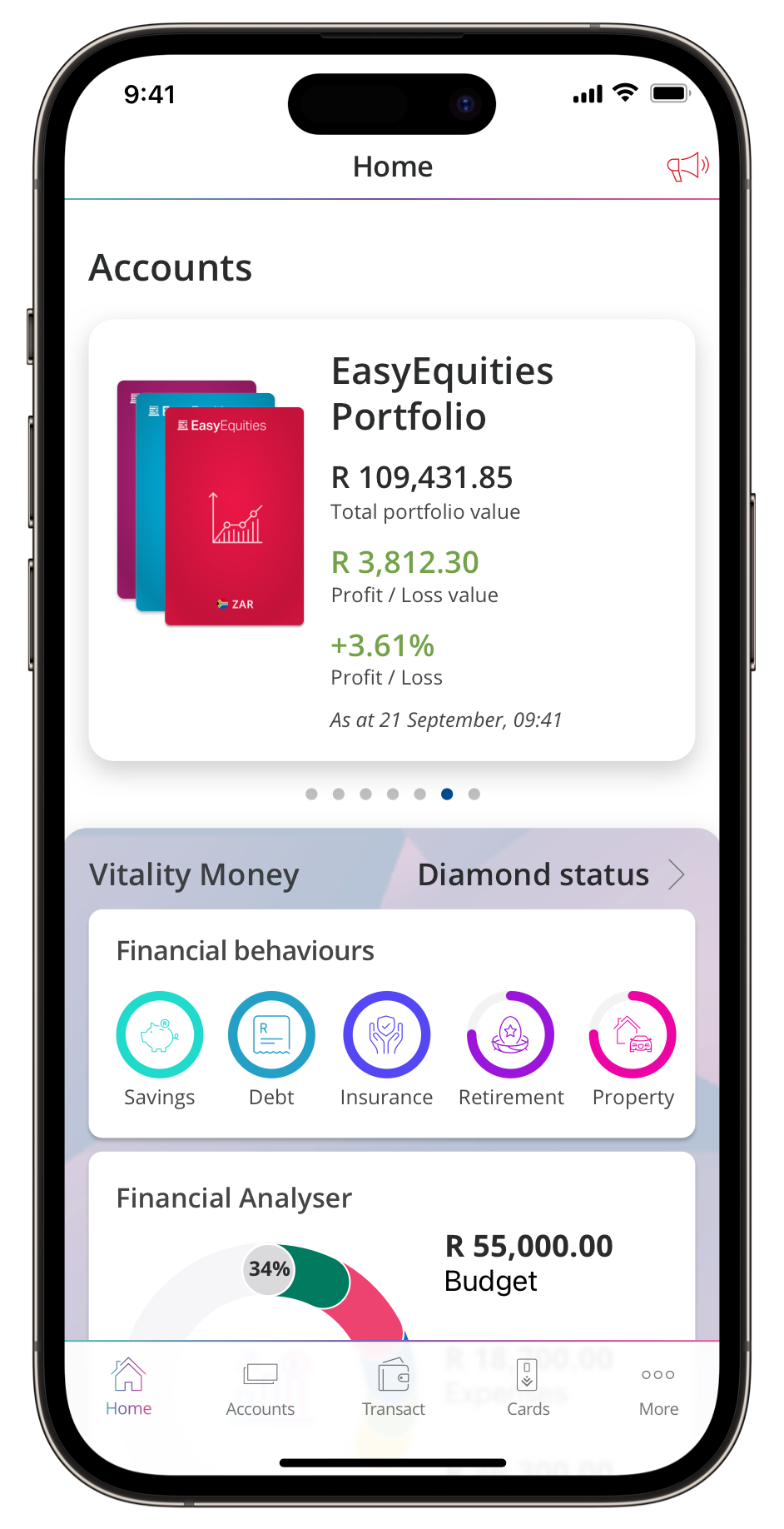View the Insurance financial behaviour
The image size is (784, 1529).
(x=386, y=1049)
